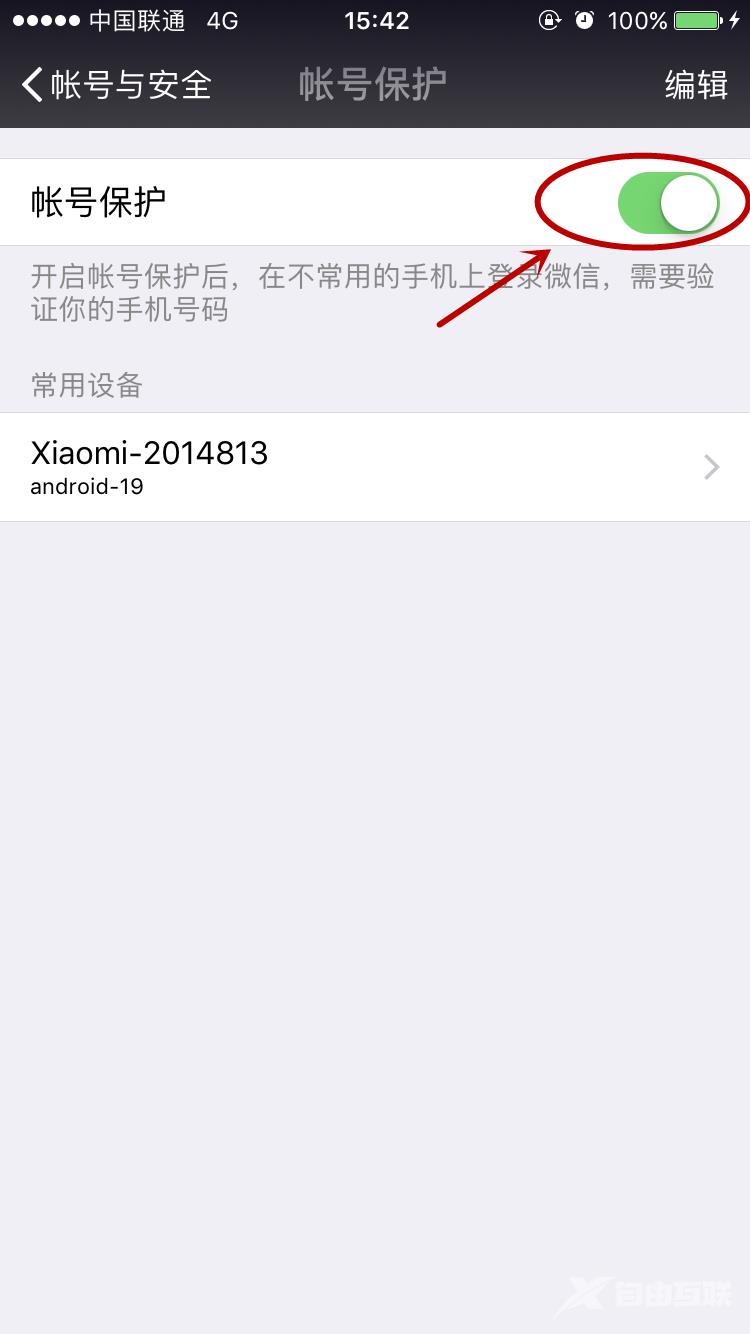Turn off the 帐号保护 switch

click(668, 203)
